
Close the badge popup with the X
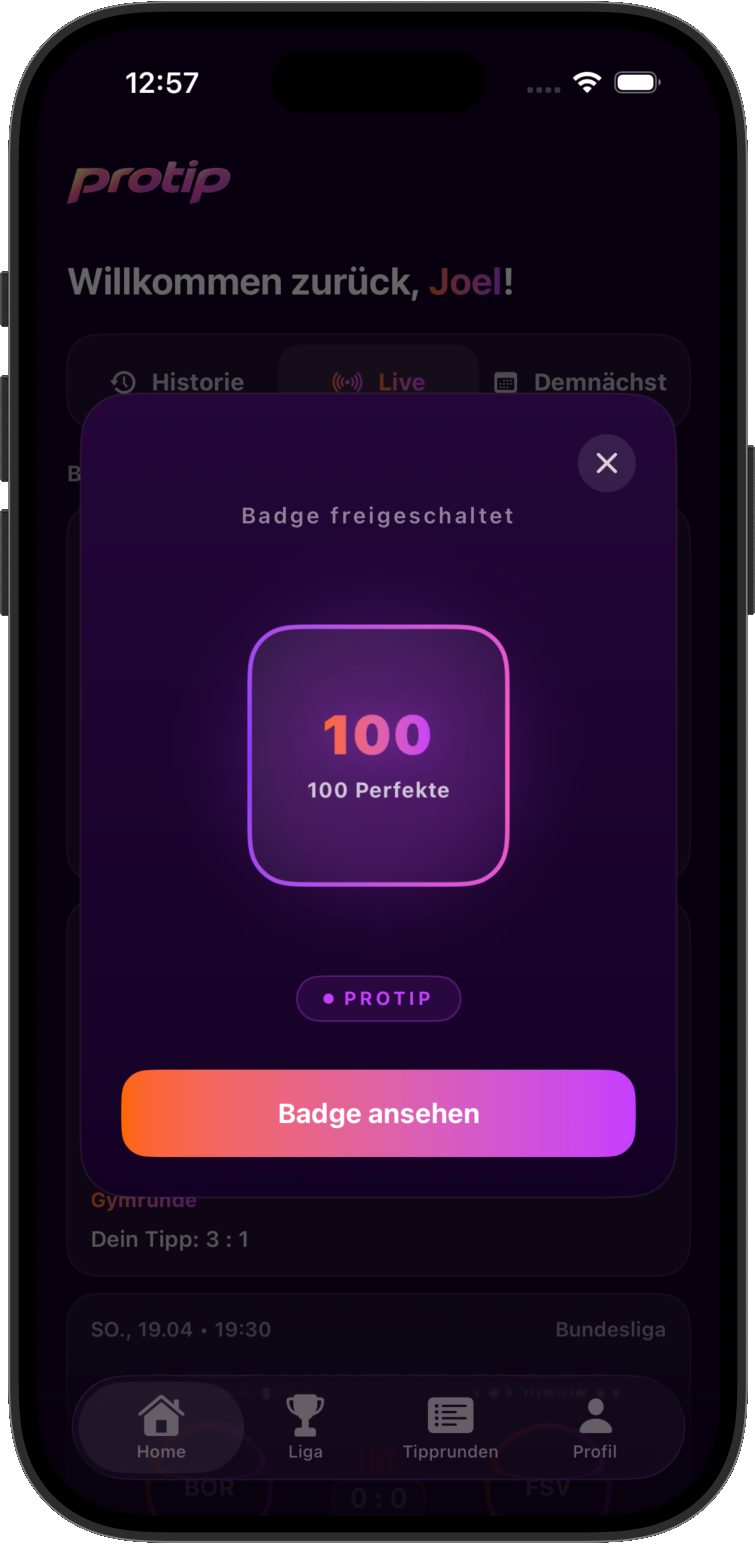(606, 463)
